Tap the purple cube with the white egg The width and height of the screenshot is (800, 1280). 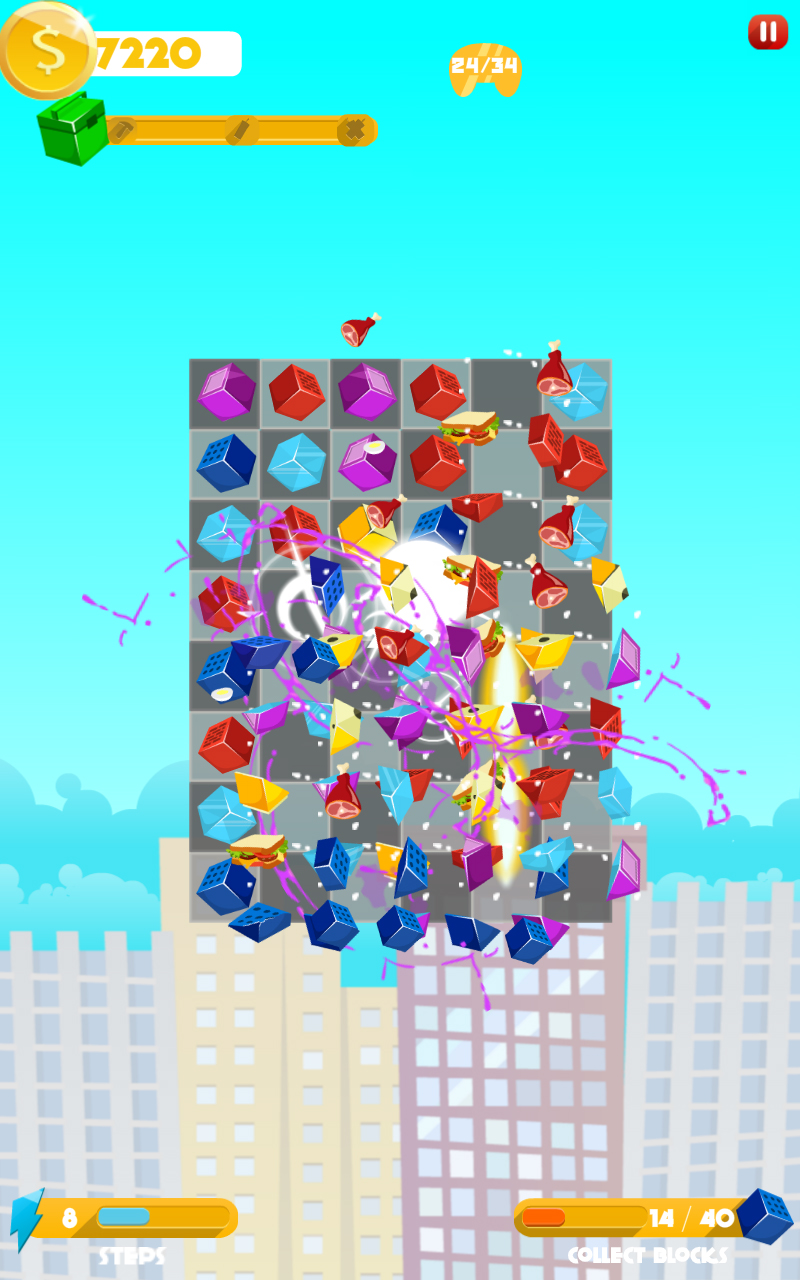pos(367,461)
